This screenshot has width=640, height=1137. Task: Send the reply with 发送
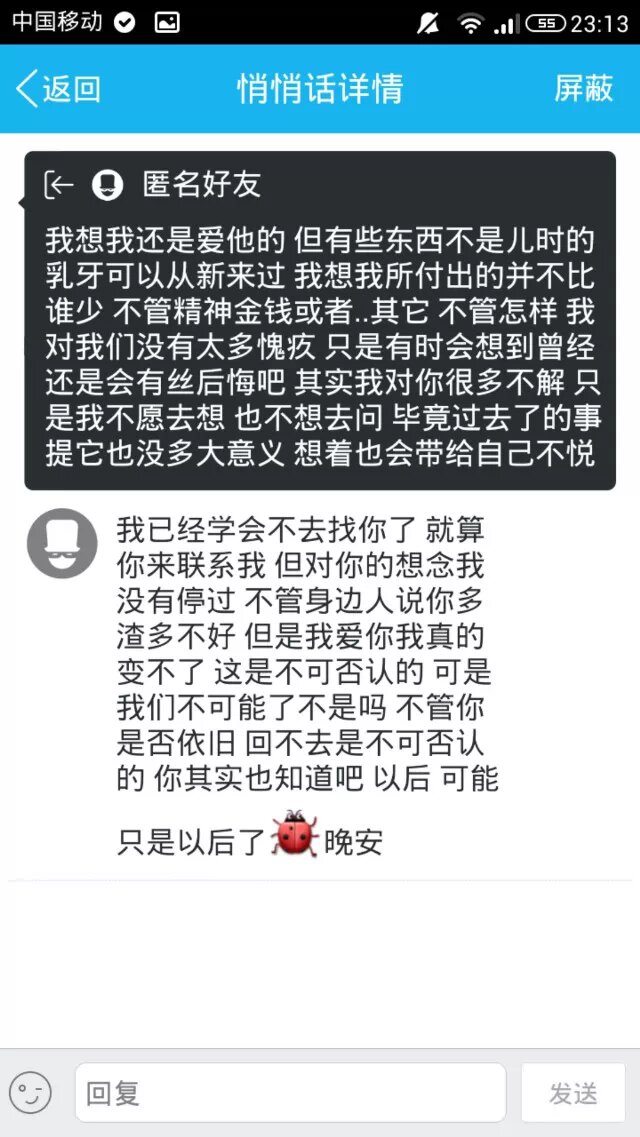tap(573, 1092)
